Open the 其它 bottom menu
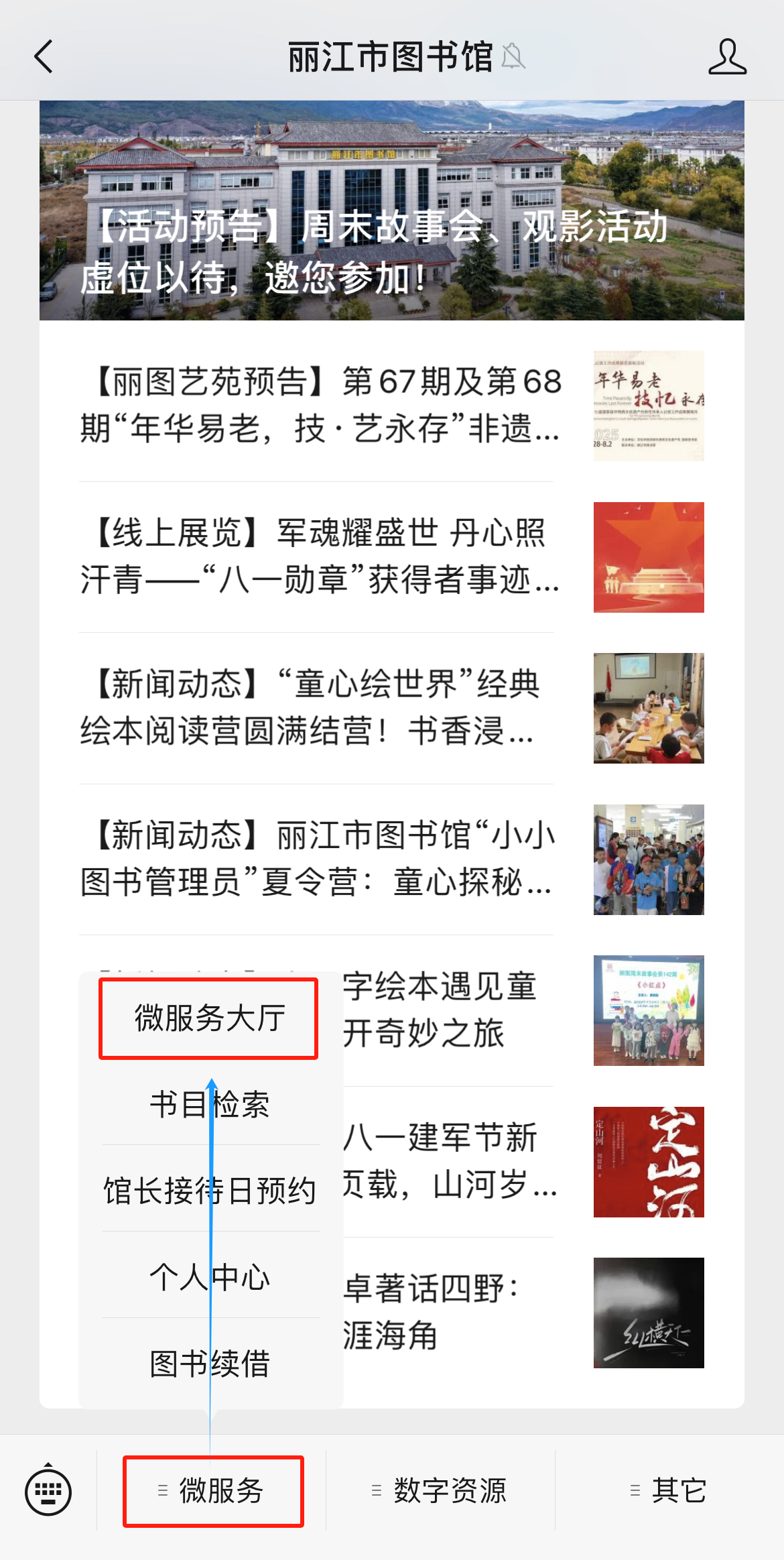 pos(669,1491)
